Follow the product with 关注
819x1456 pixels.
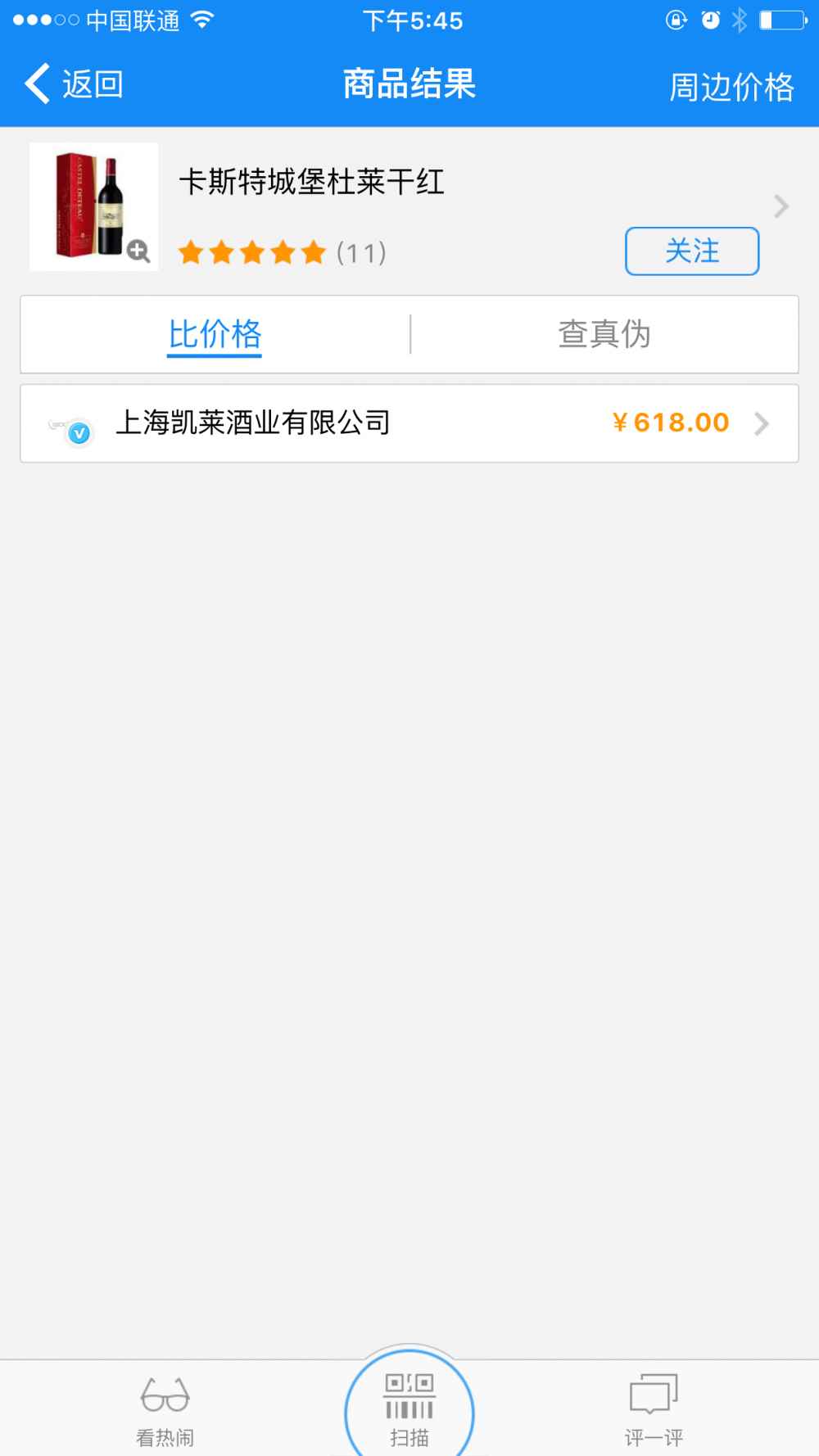[692, 251]
